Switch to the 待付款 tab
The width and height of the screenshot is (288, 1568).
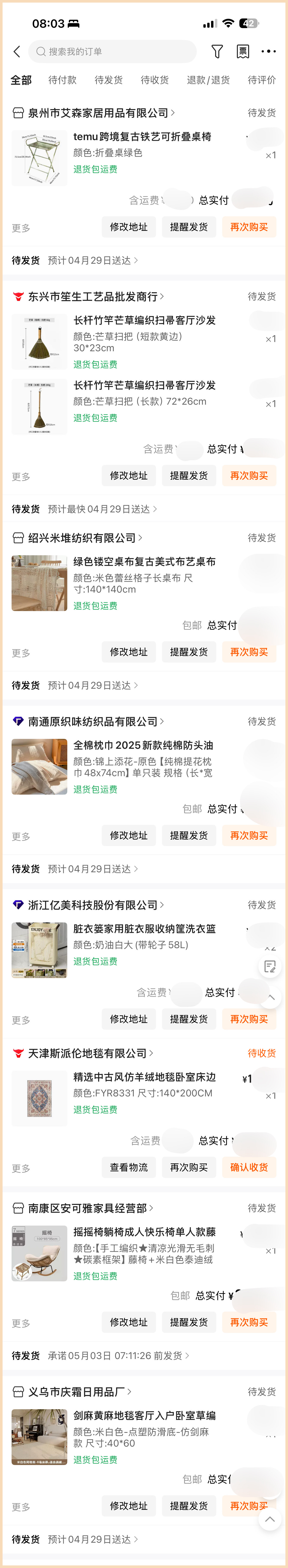[x=63, y=80]
